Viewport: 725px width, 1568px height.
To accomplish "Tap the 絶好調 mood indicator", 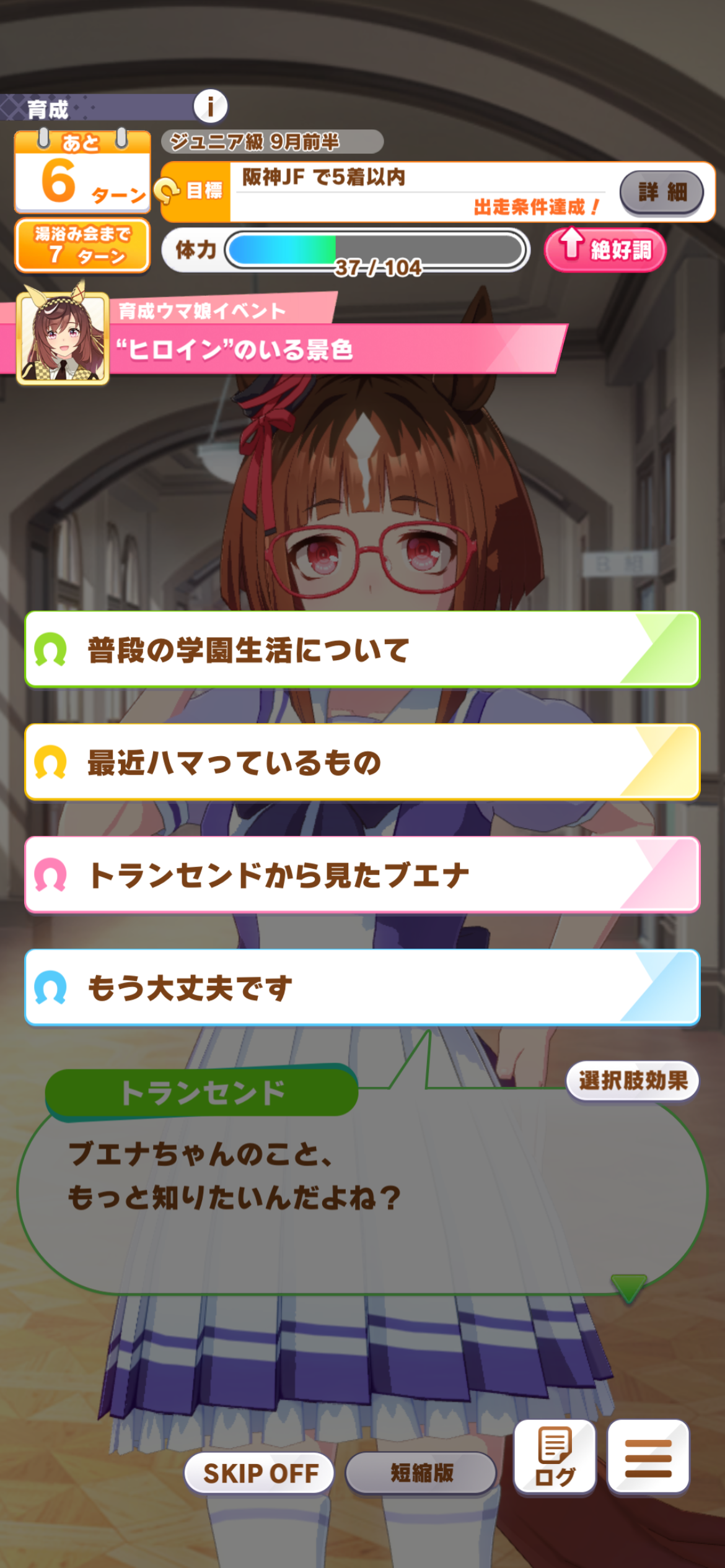I will point(605,250).
